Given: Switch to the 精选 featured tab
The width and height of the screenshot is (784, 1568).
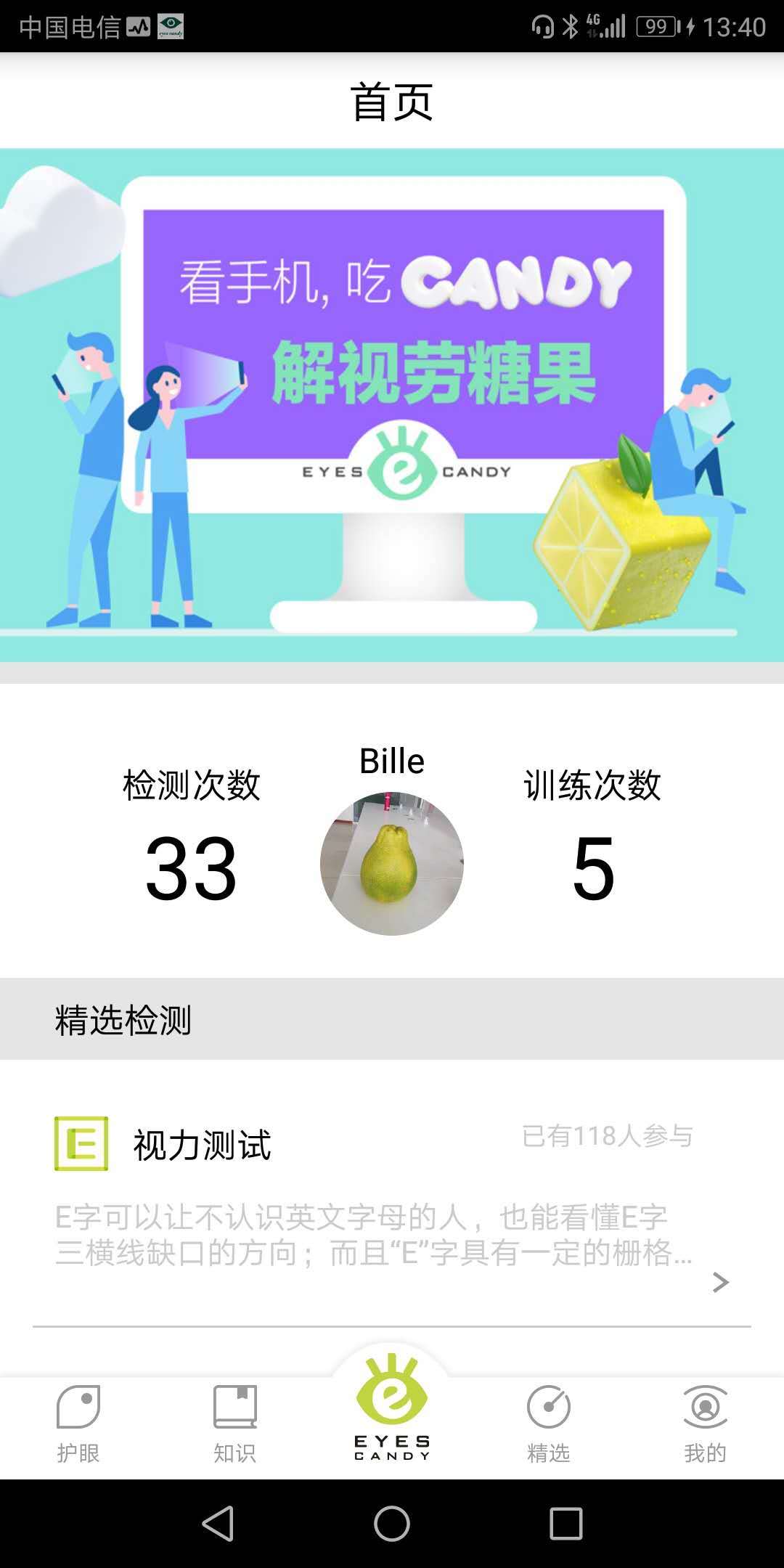Looking at the screenshot, I should pyautogui.click(x=549, y=1423).
